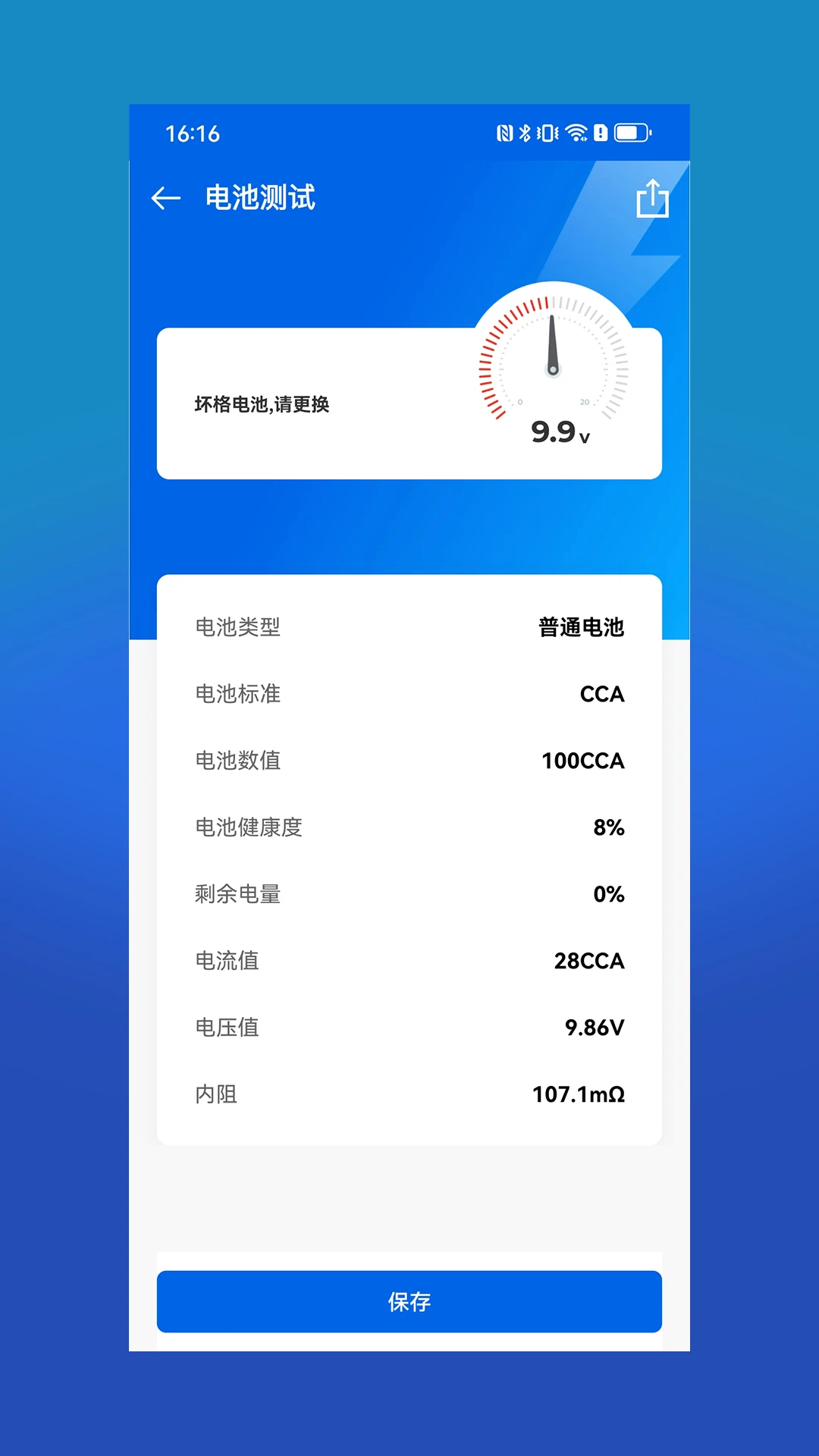The height and width of the screenshot is (1456, 819).
Task: Open the 电池数值 100CCA value row
Action: 409,761
